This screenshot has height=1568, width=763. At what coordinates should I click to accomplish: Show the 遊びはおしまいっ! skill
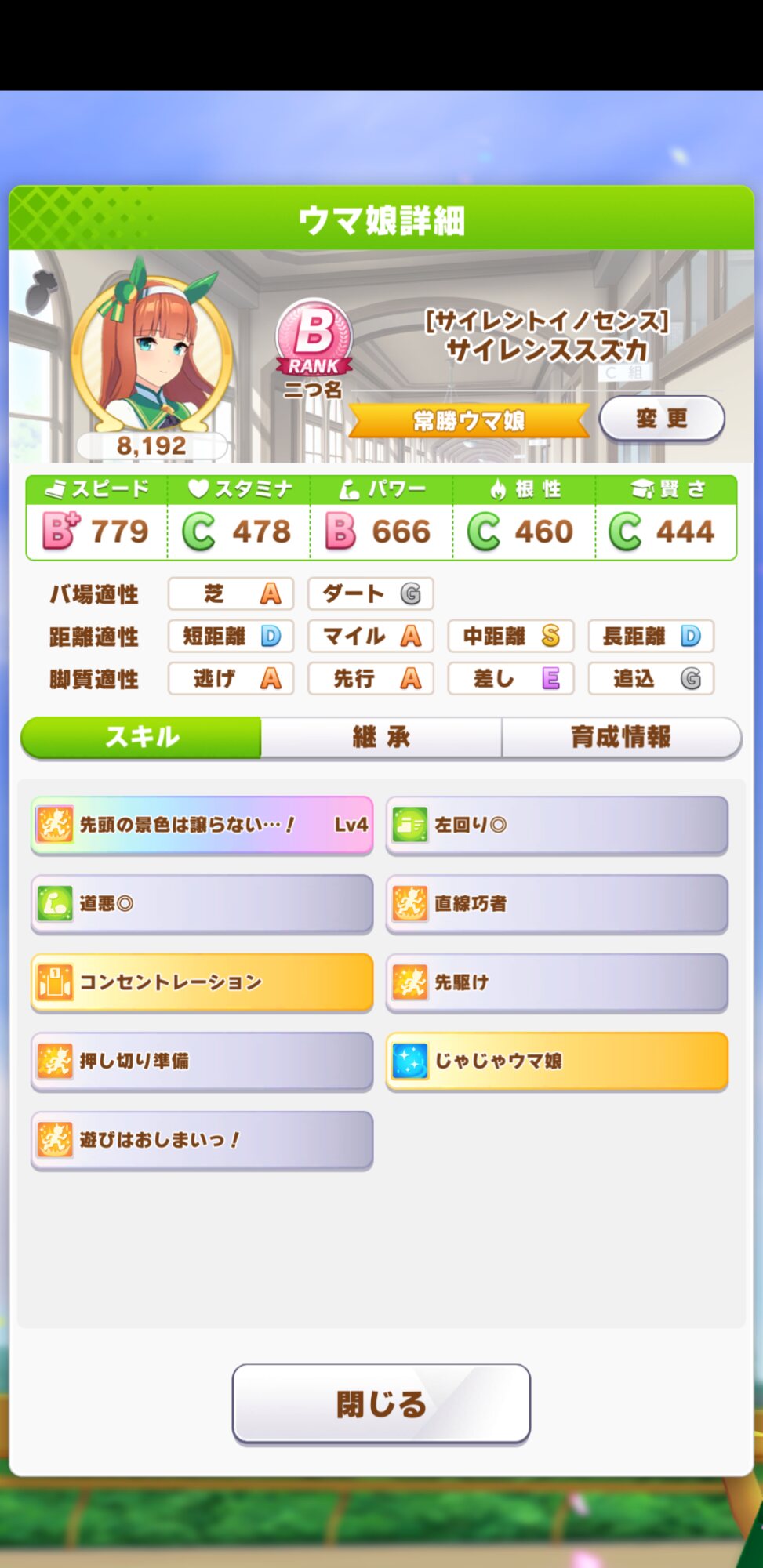click(202, 1140)
